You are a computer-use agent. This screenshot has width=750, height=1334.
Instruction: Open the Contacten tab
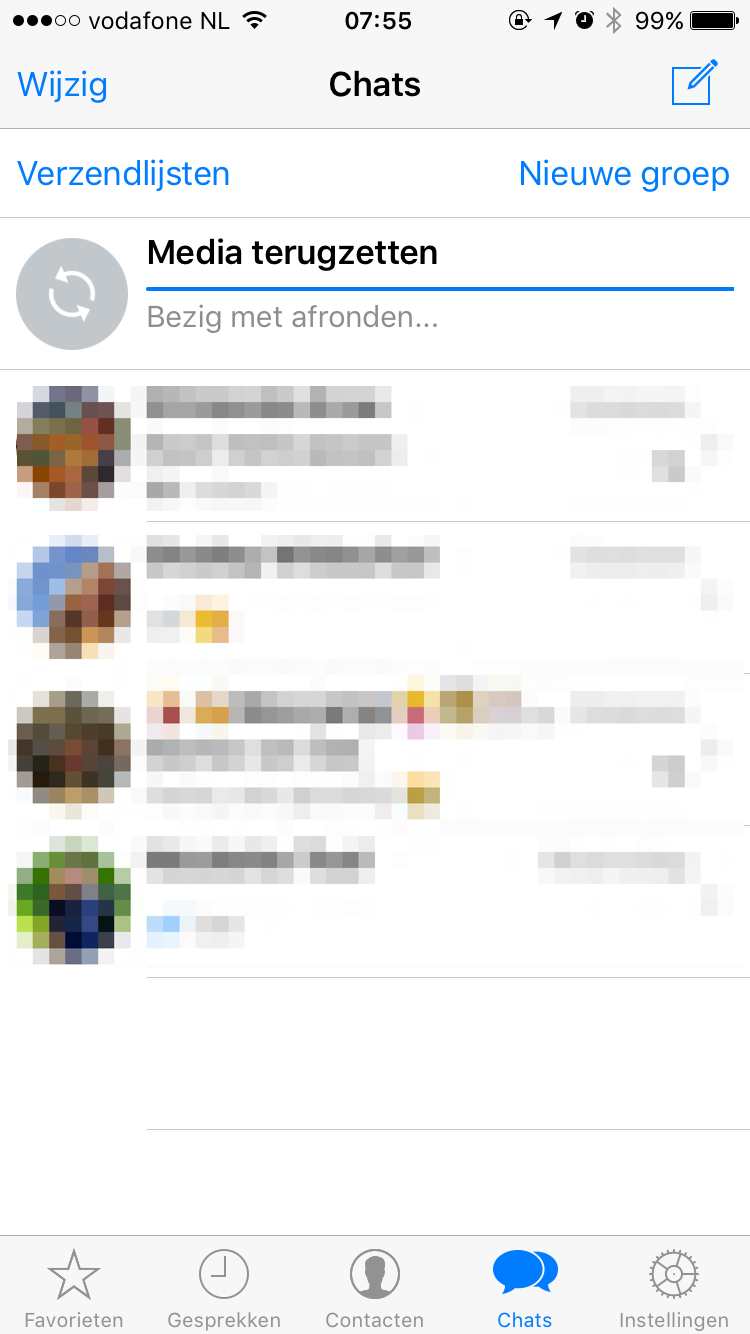(375, 1290)
